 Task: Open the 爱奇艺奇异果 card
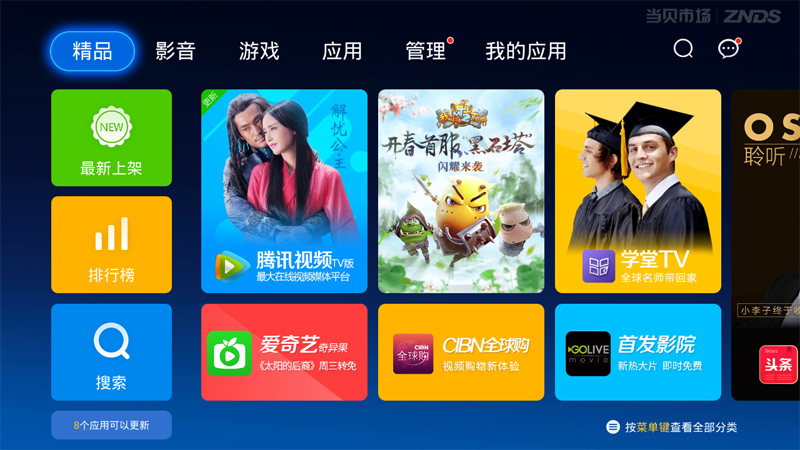tap(284, 352)
